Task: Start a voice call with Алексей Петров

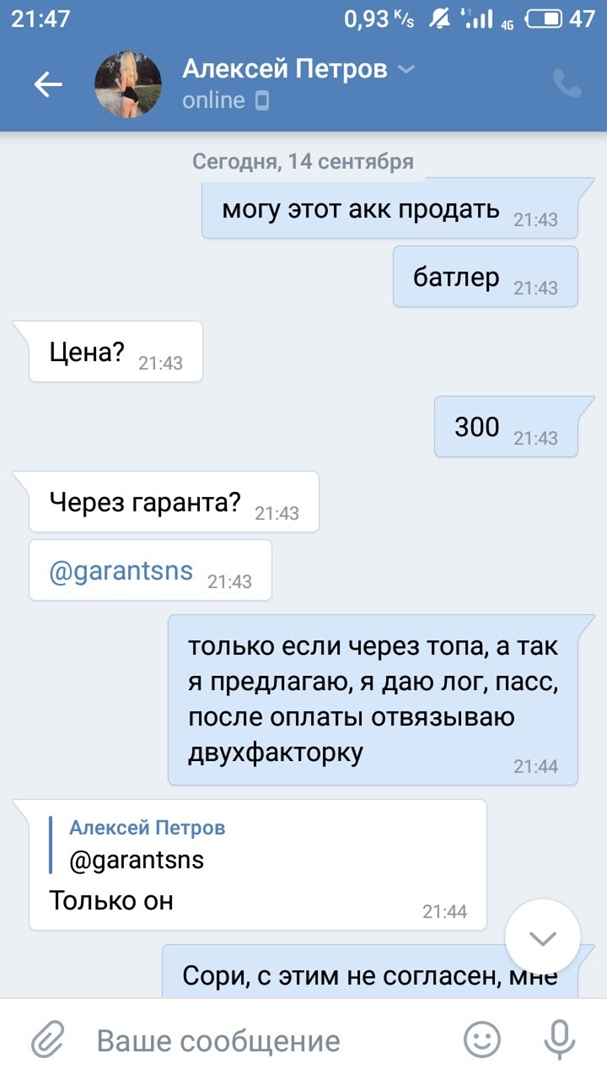Action: (567, 84)
